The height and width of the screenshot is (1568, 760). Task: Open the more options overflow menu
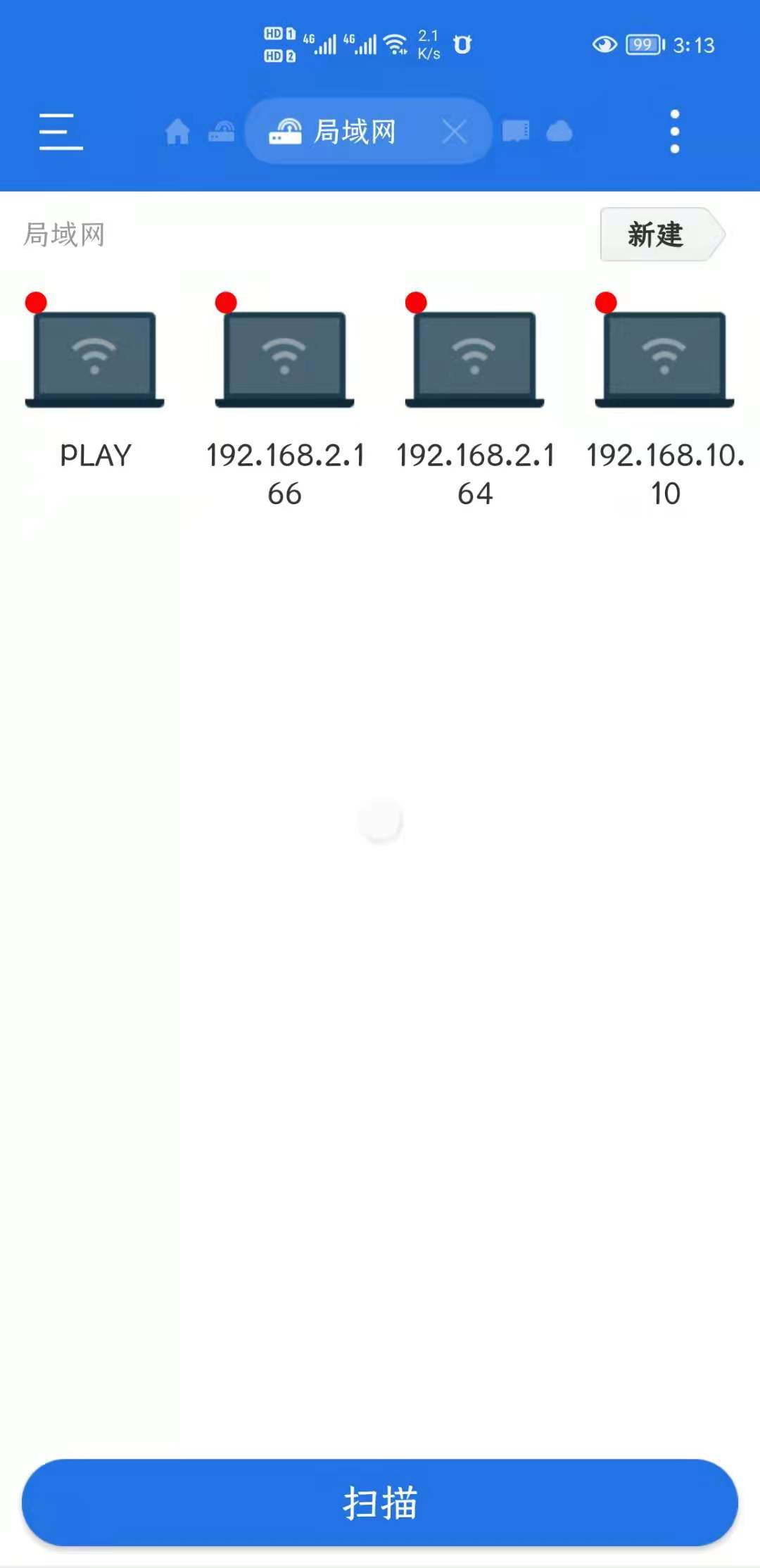coord(675,132)
